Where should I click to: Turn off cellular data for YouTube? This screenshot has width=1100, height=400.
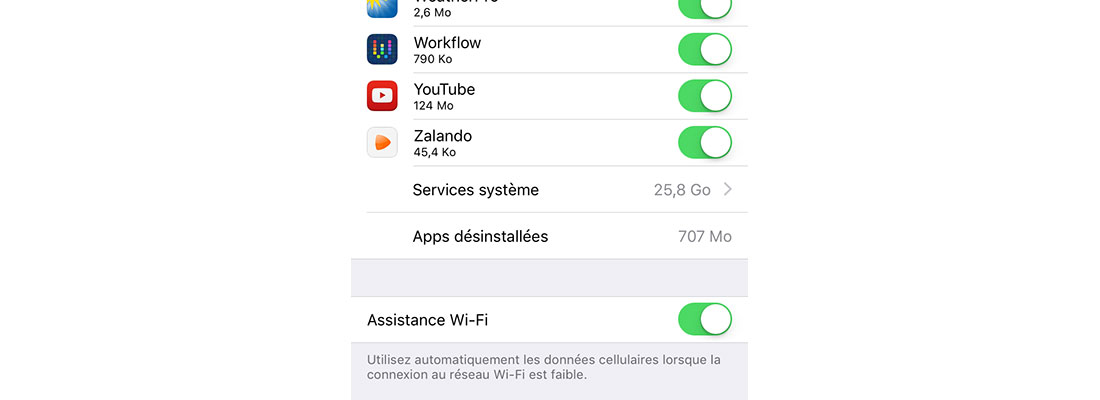(x=705, y=96)
